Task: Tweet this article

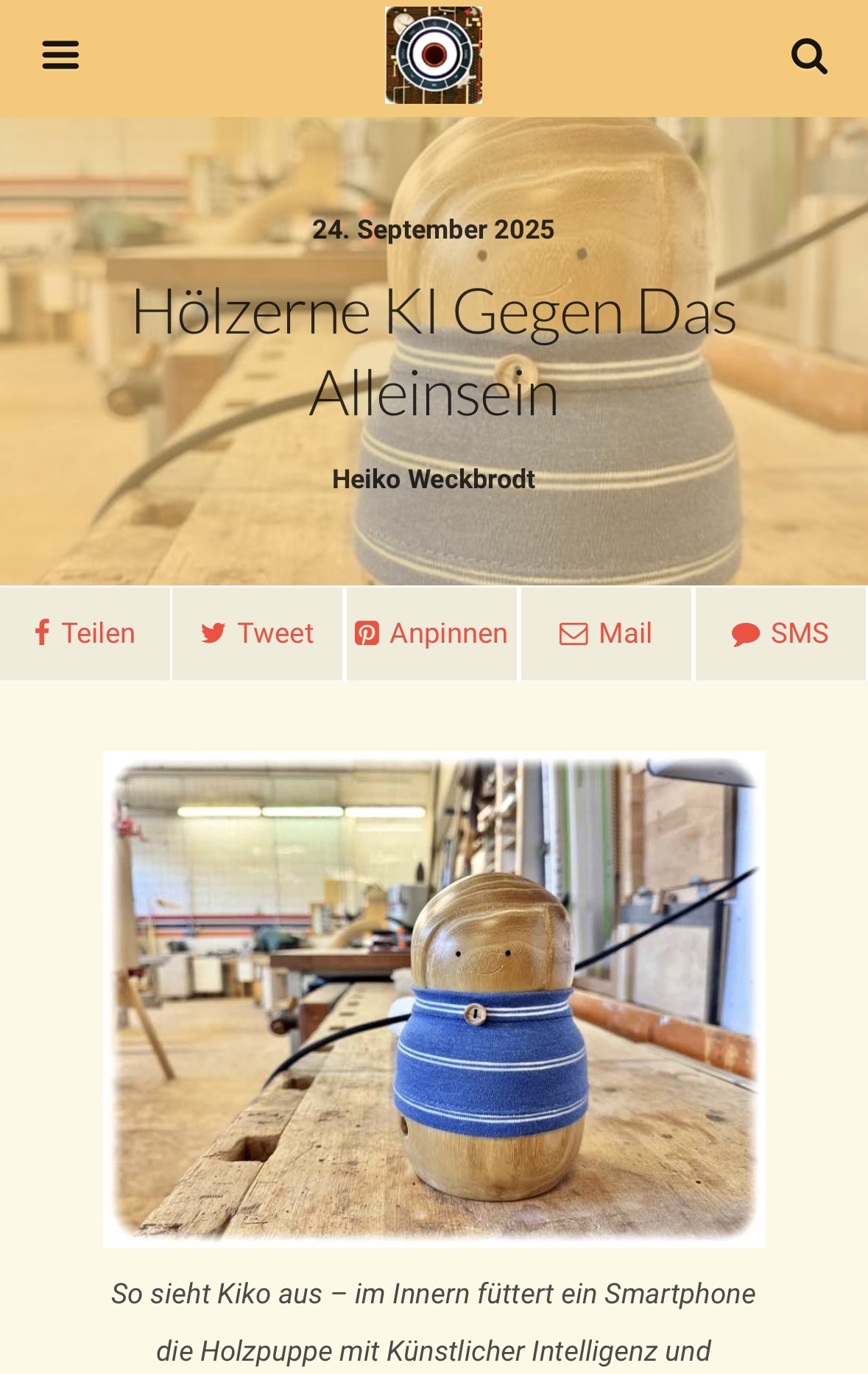Action: pyautogui.click(x=258, y=633)
